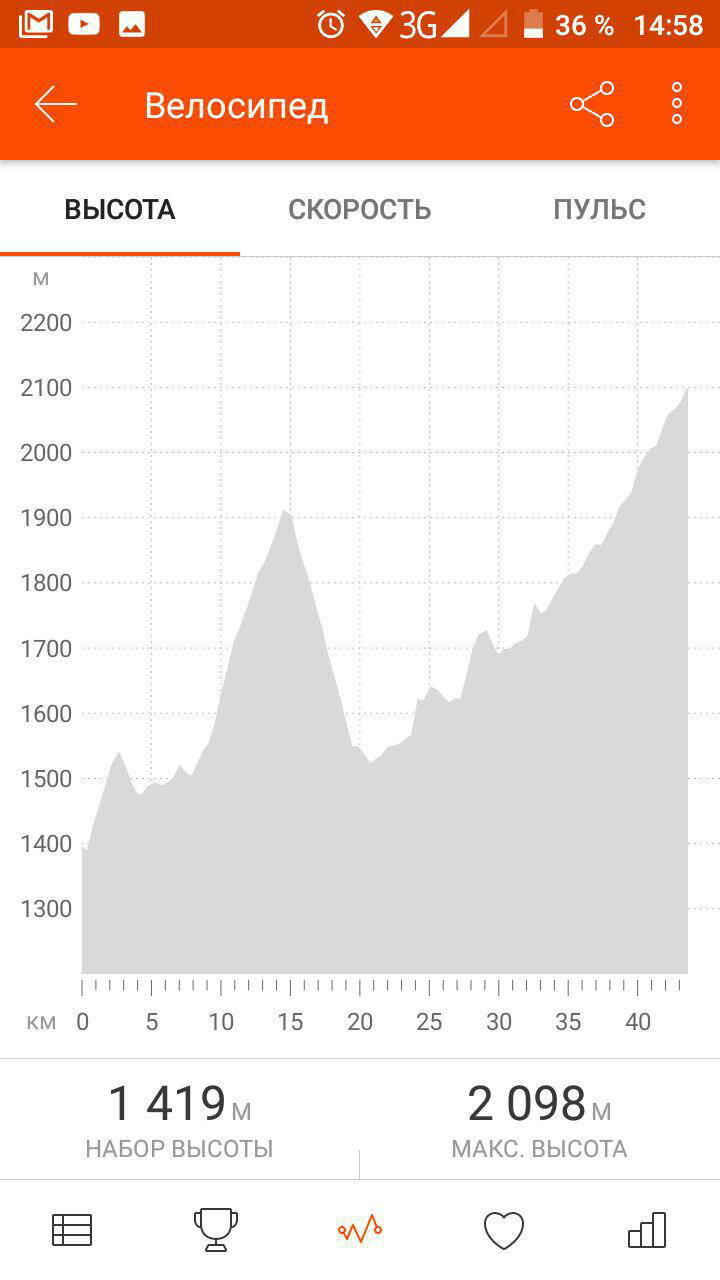Share this cycling activity
This screenshot has height=1280, width=720.
click(x=592, y=104)
